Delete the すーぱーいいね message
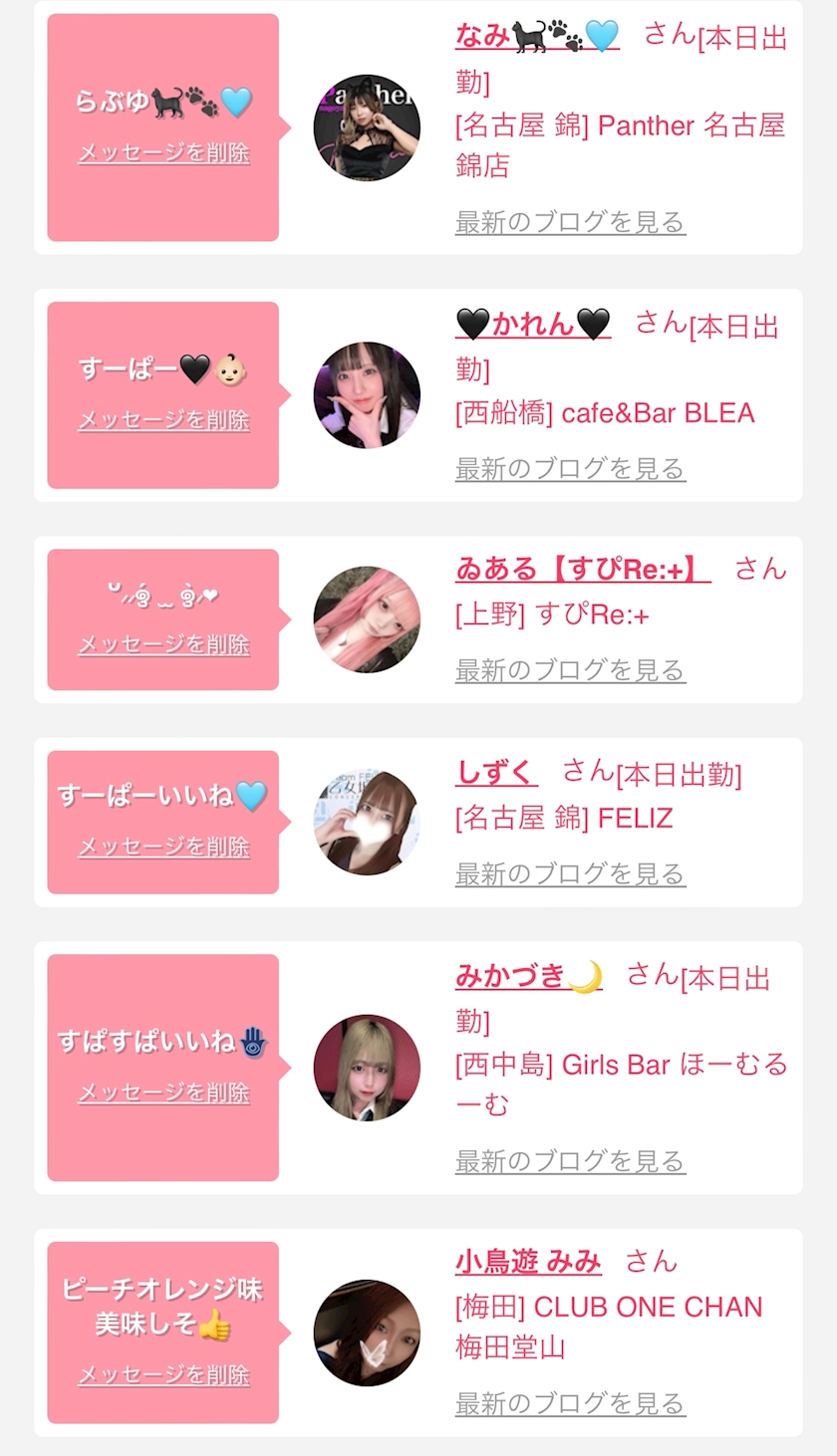Image resolution: width=837 pixels, height=1456 pixels. [163, 847]
